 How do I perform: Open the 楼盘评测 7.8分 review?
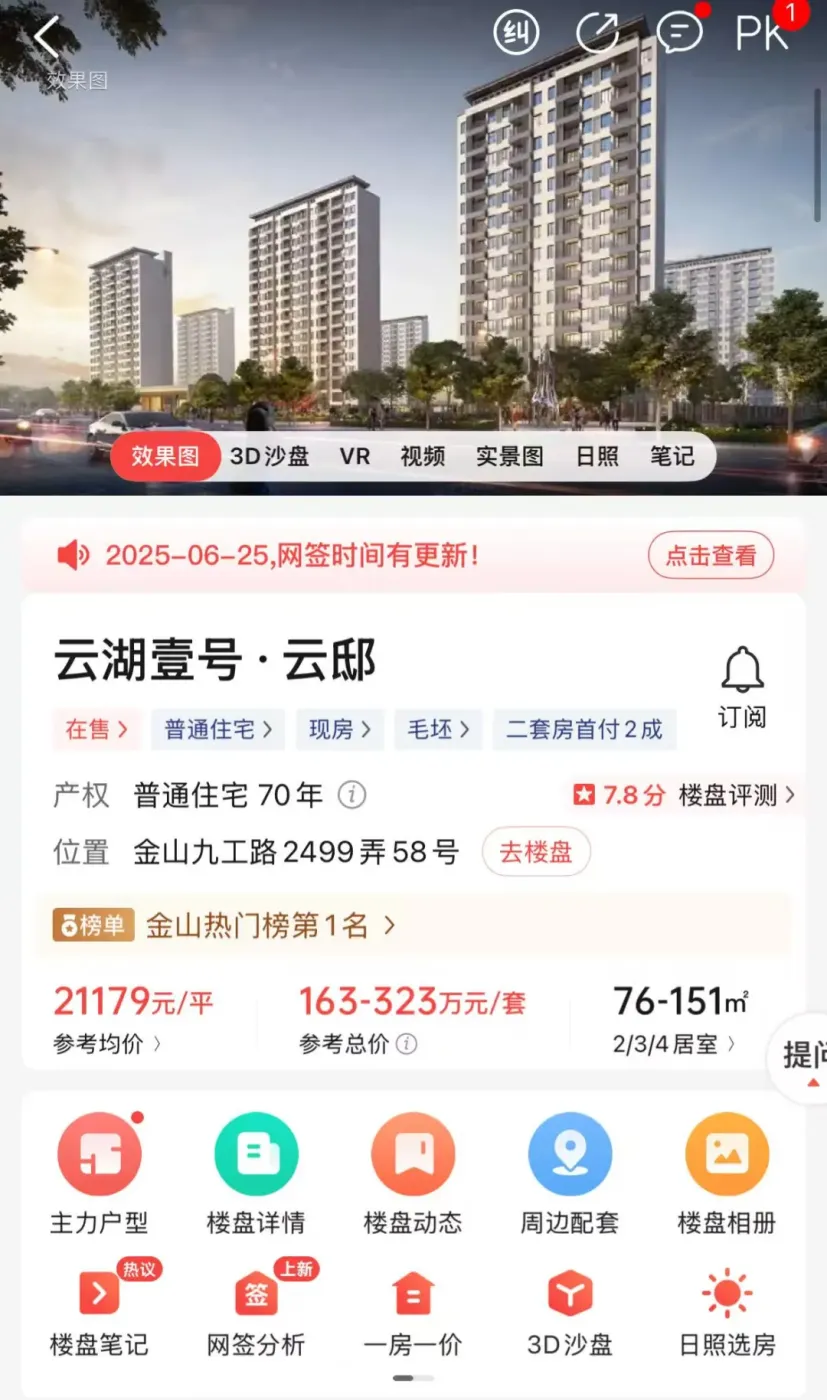(684, 795)
